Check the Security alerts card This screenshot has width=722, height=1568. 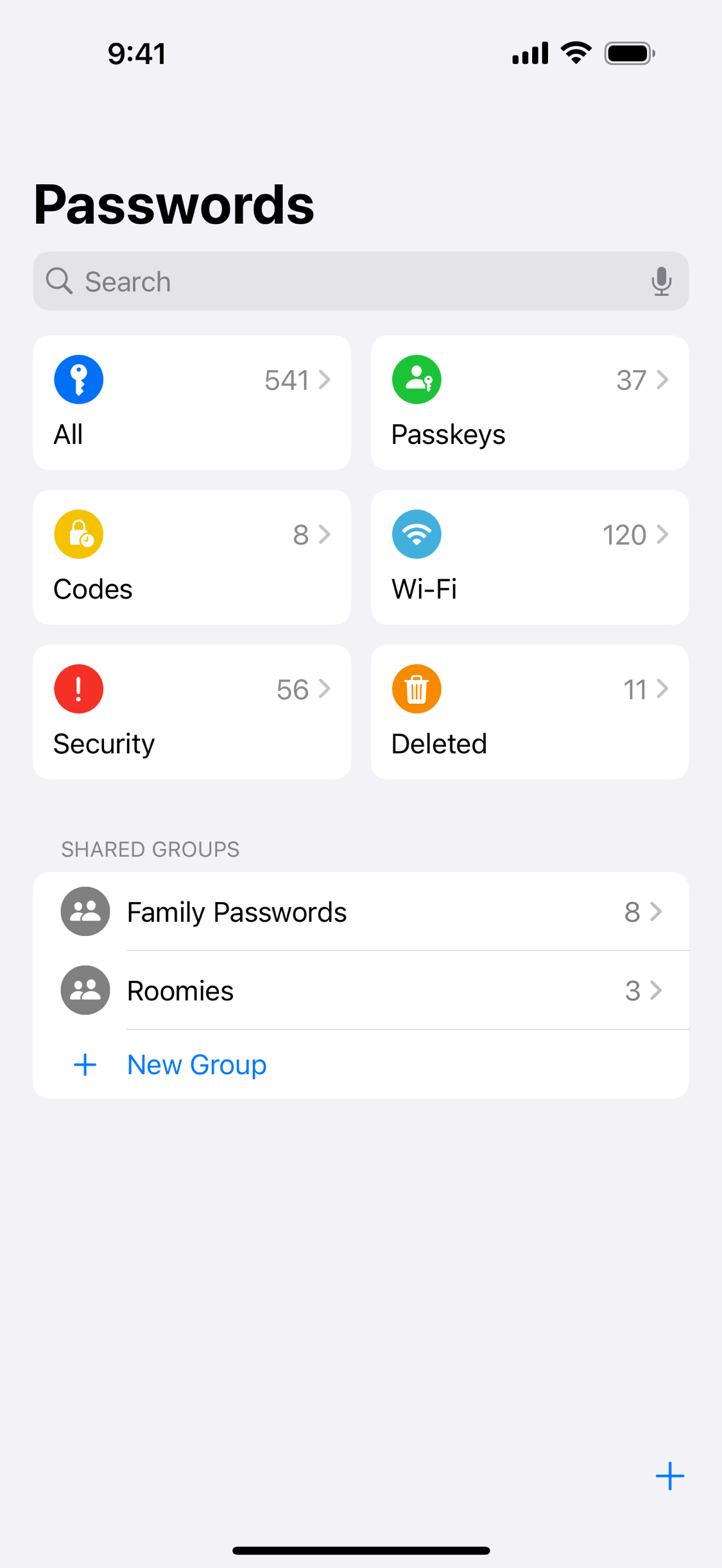tap(192, 712)
